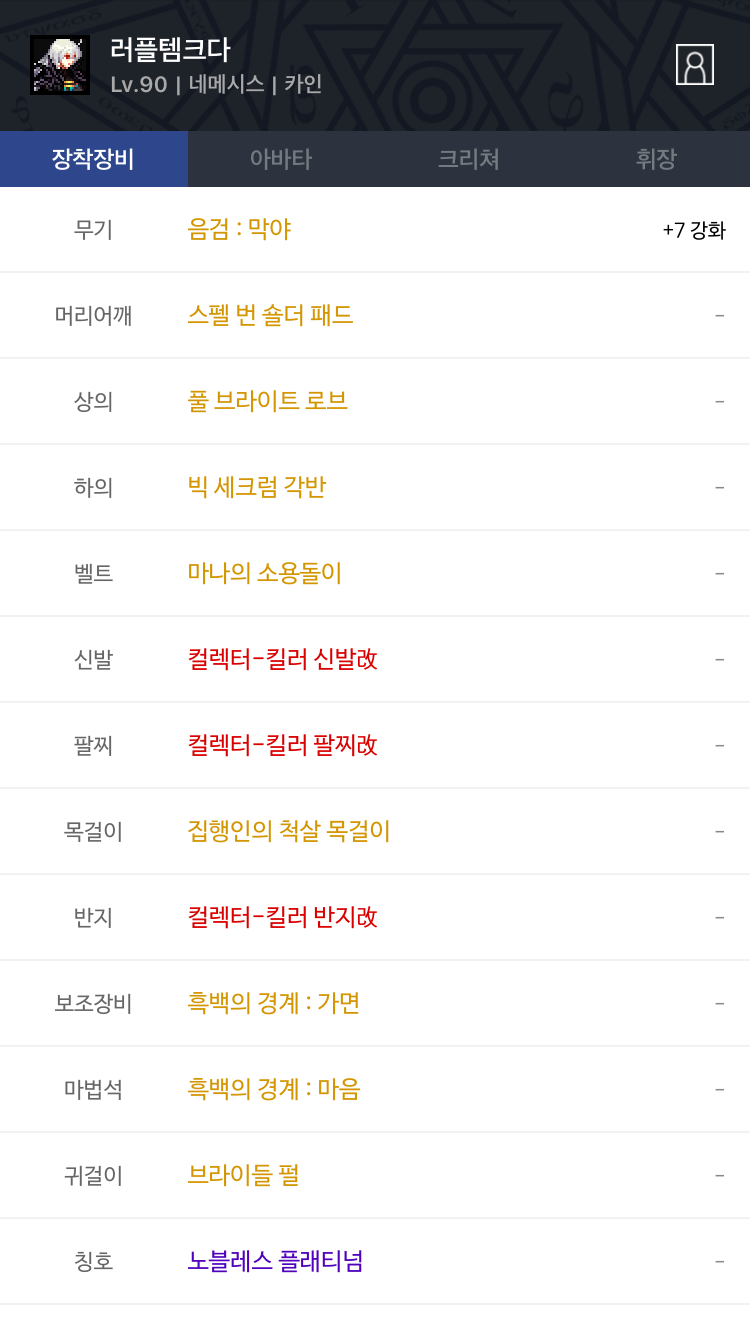Open 컬렉터-킬러 신발改 shoes item
750x1334 pixels.
point(282,659)
